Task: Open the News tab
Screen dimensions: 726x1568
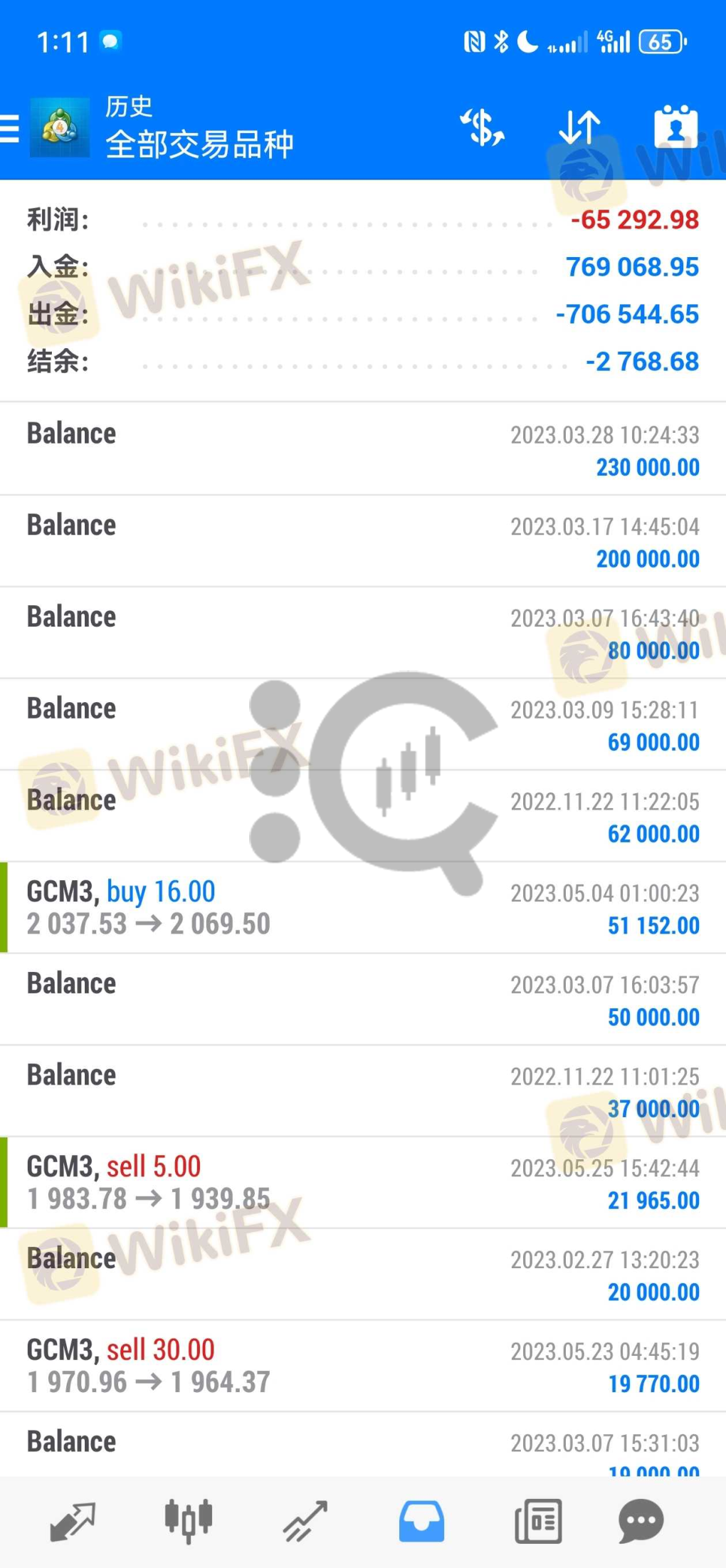Action: pyautogui.click(x=538, y=1522)
